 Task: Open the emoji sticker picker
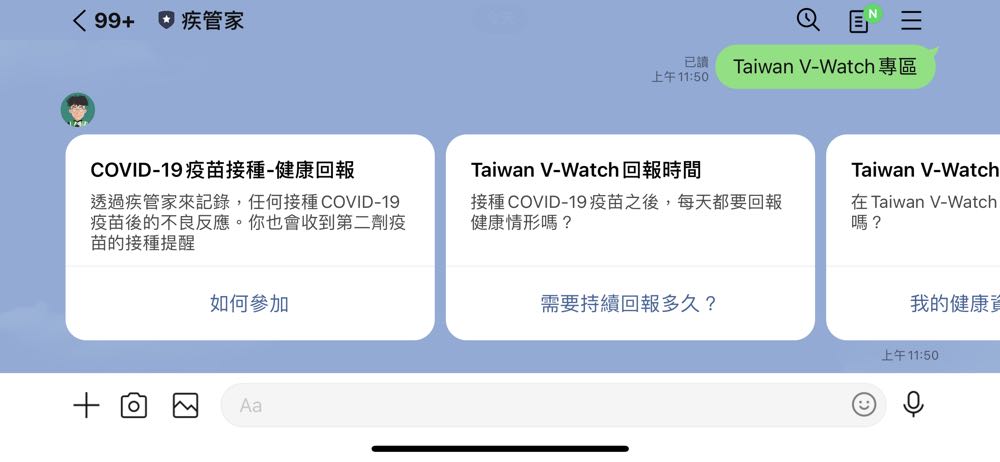pyautogui.click(x=863, y=405)
